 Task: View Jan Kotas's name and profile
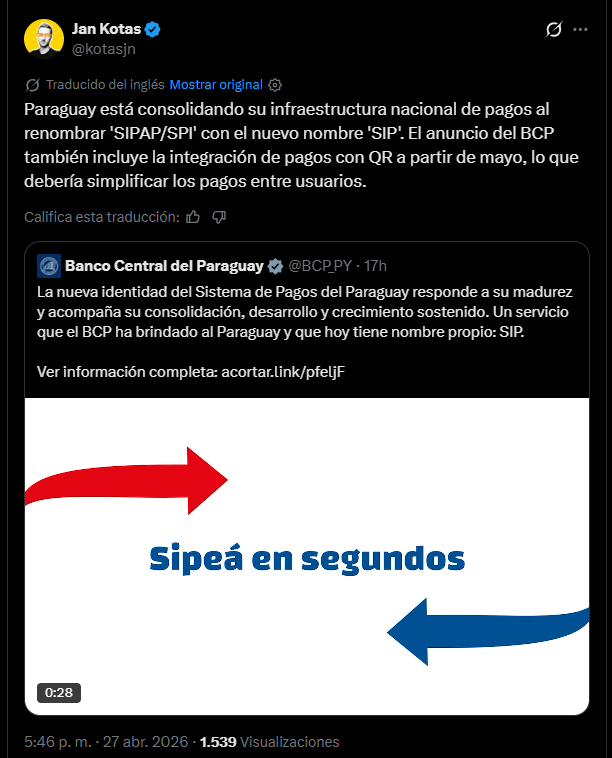click(108, 28)
